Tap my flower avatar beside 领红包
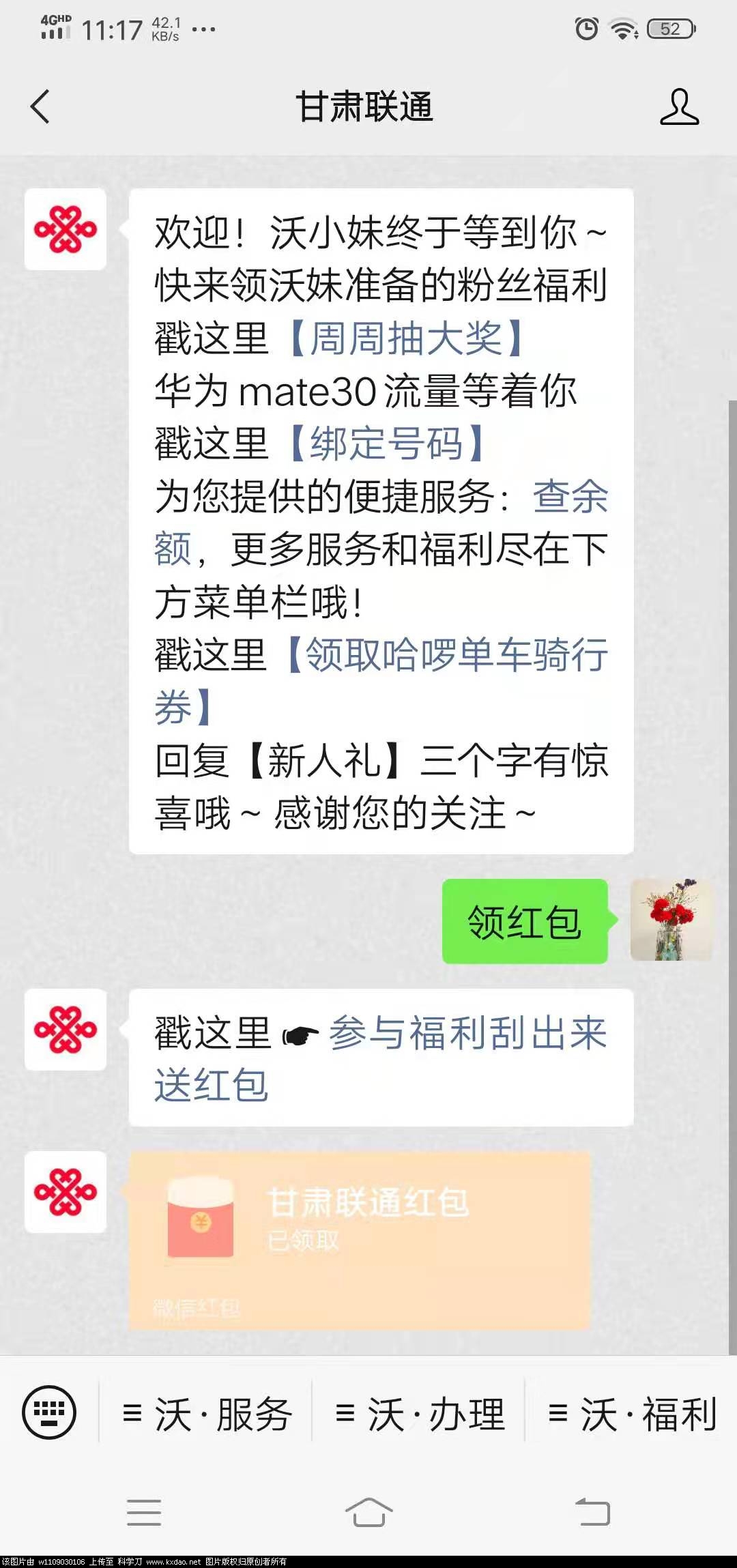The width and height of the screenshot is (737, 1568). point(671,920)
